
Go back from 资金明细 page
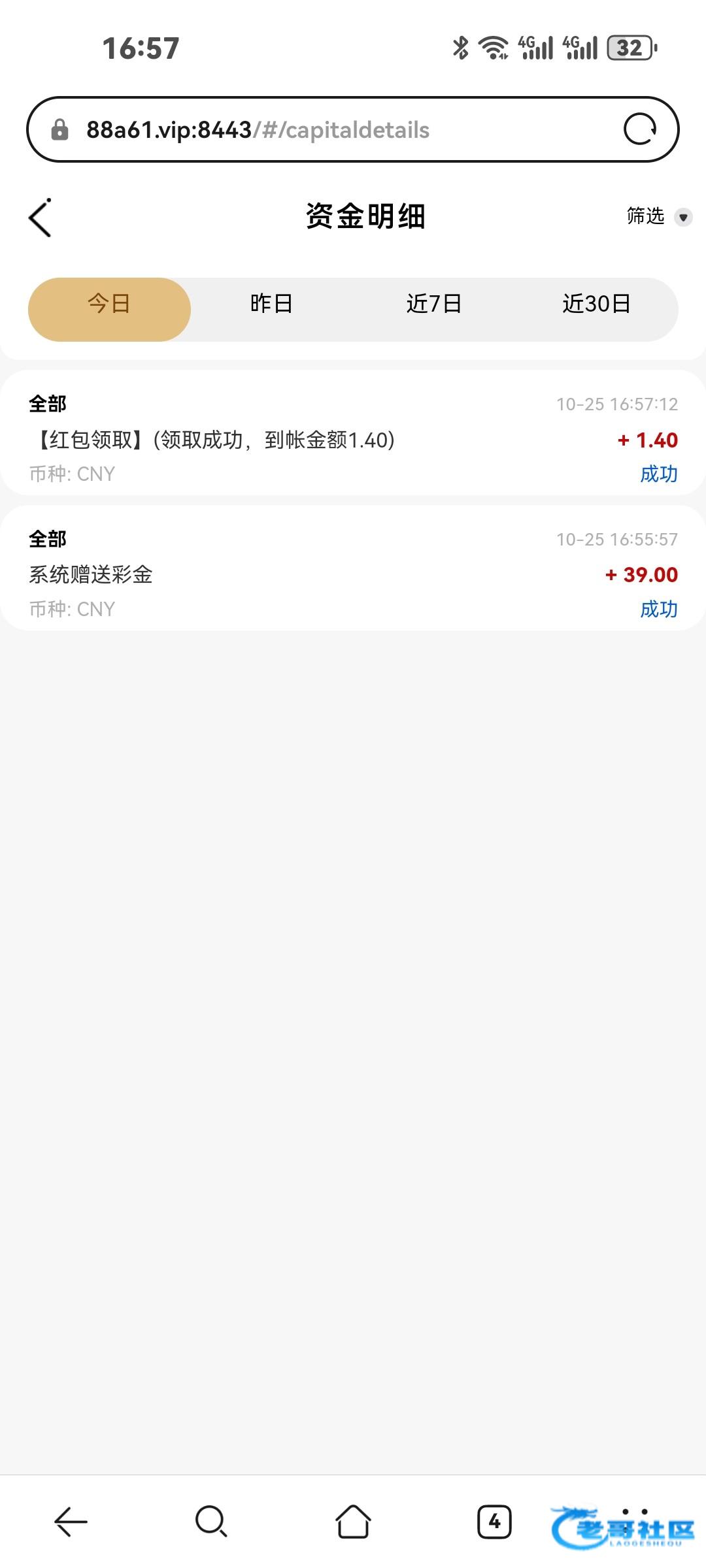pyautogui.click(x=41, y=218)
